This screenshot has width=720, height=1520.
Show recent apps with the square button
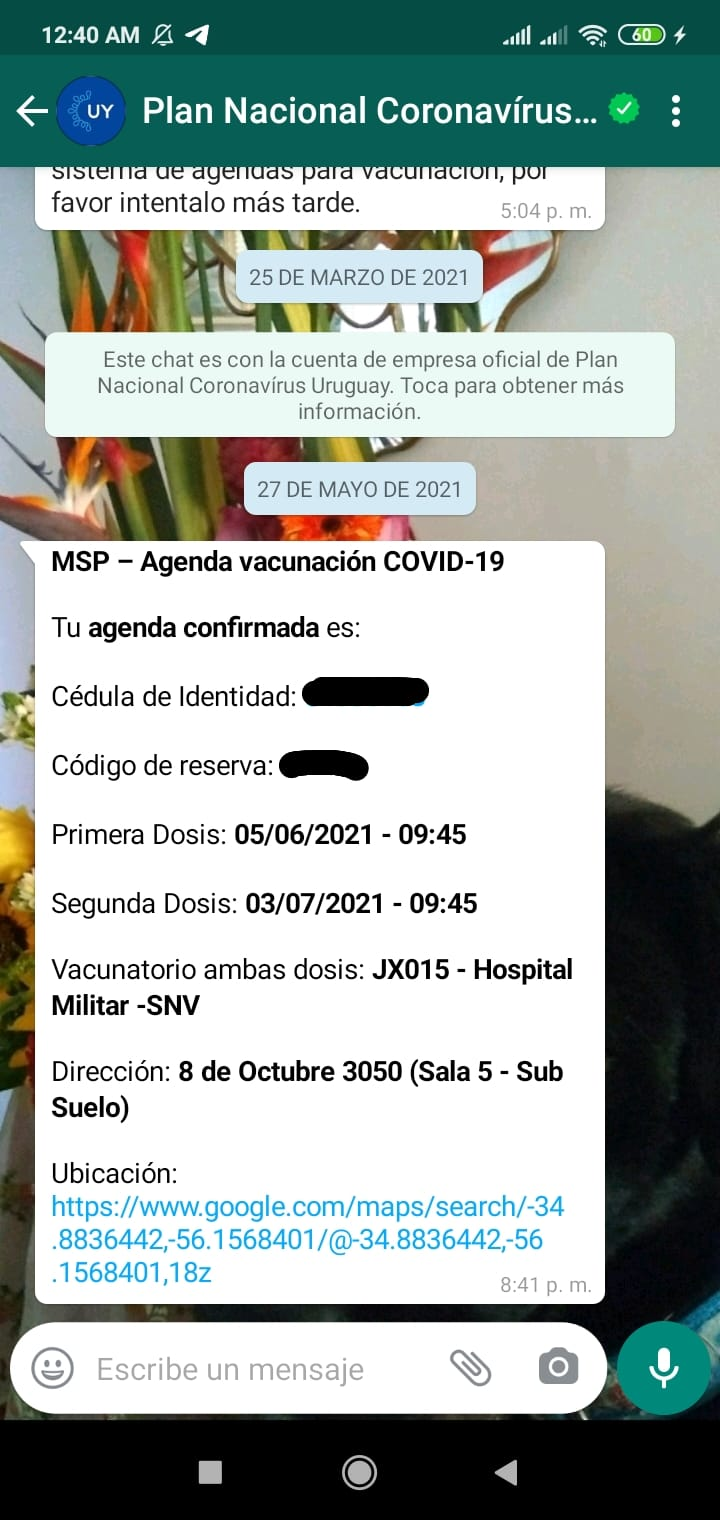(x=210, y=1471)
